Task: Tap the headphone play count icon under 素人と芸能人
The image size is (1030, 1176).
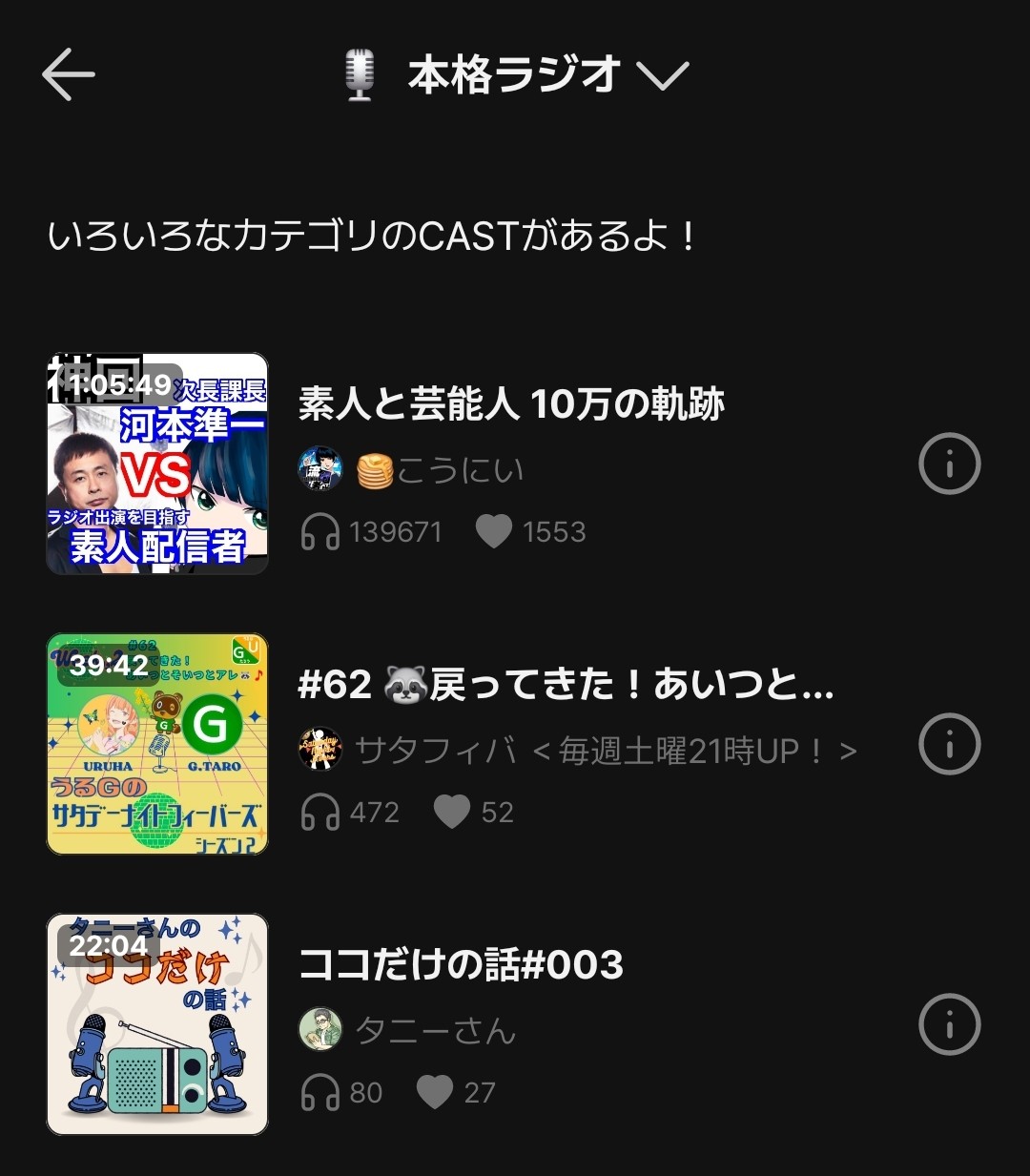Action: pyautogui.click(x=319, y=532)
